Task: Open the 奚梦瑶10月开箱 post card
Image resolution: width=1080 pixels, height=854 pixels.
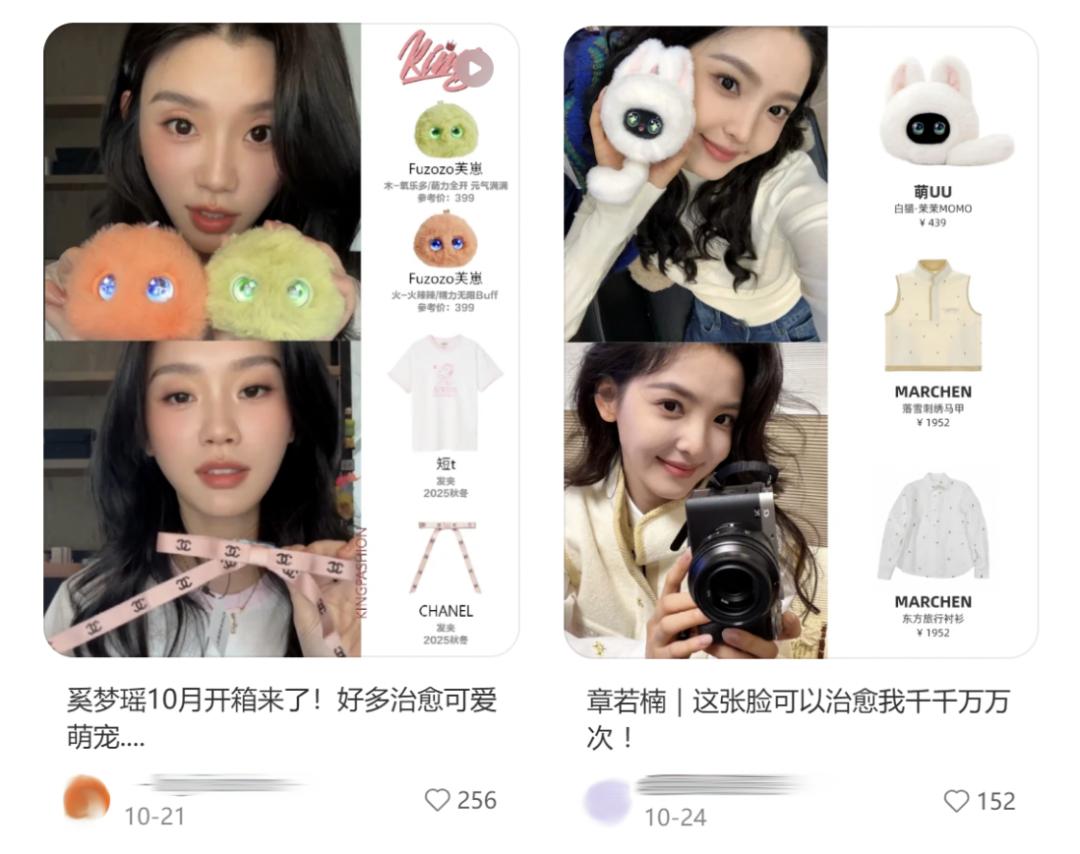Action: coord(281,340)
